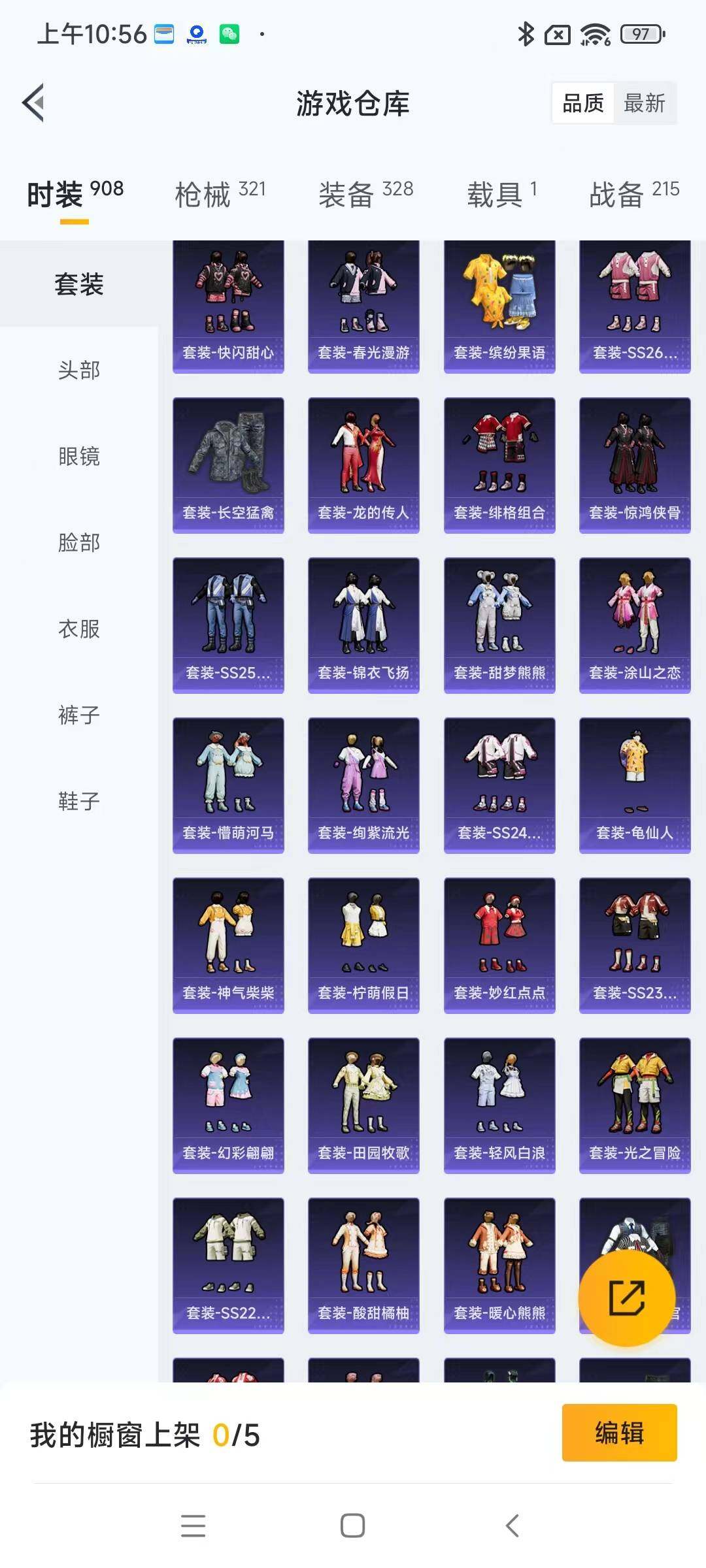Select the 眼镜 category
Viewport: 706px width, 1568px height.
[x=79, y=456]
